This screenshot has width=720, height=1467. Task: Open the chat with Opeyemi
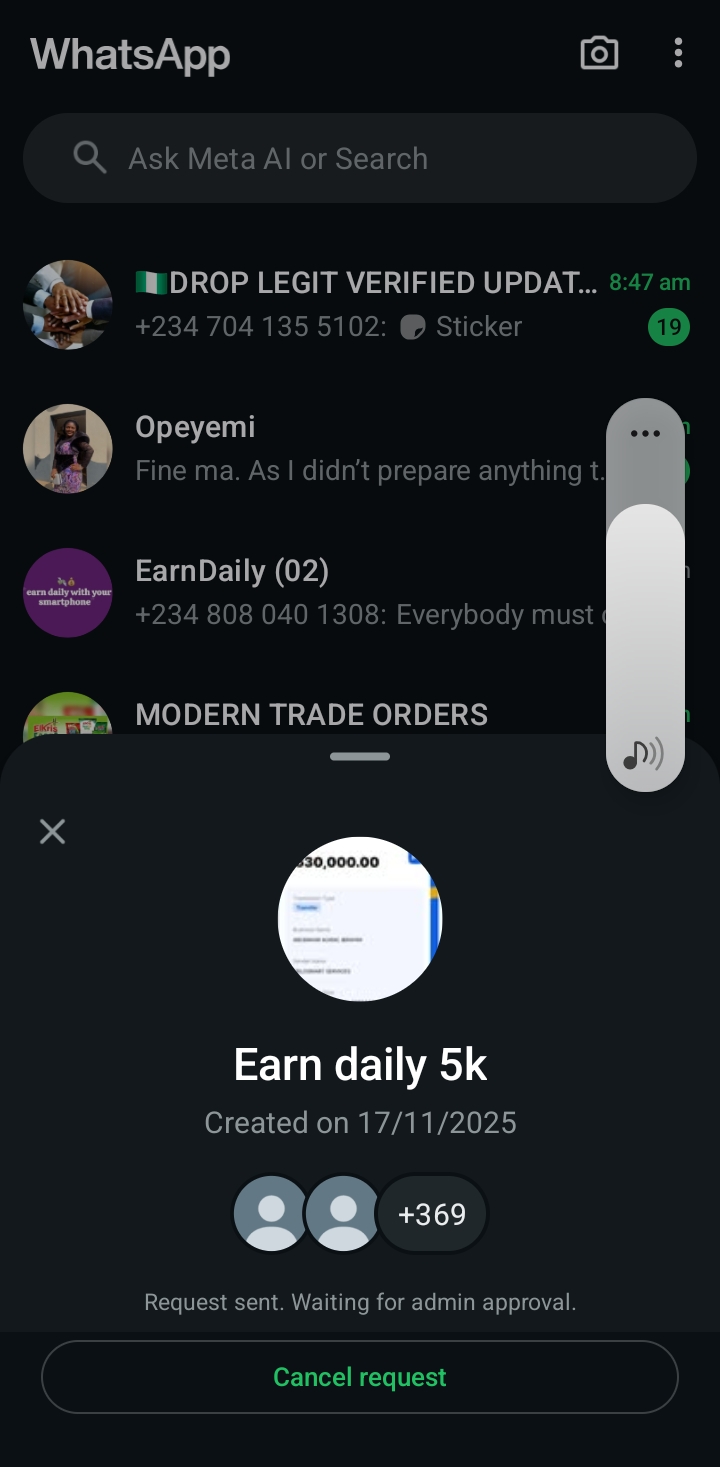pyautogui.click(x=320, y=448)
